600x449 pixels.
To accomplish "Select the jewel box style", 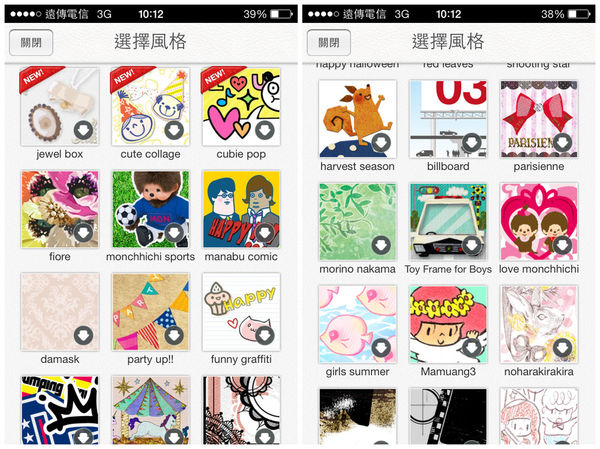I will coord(60,105).
